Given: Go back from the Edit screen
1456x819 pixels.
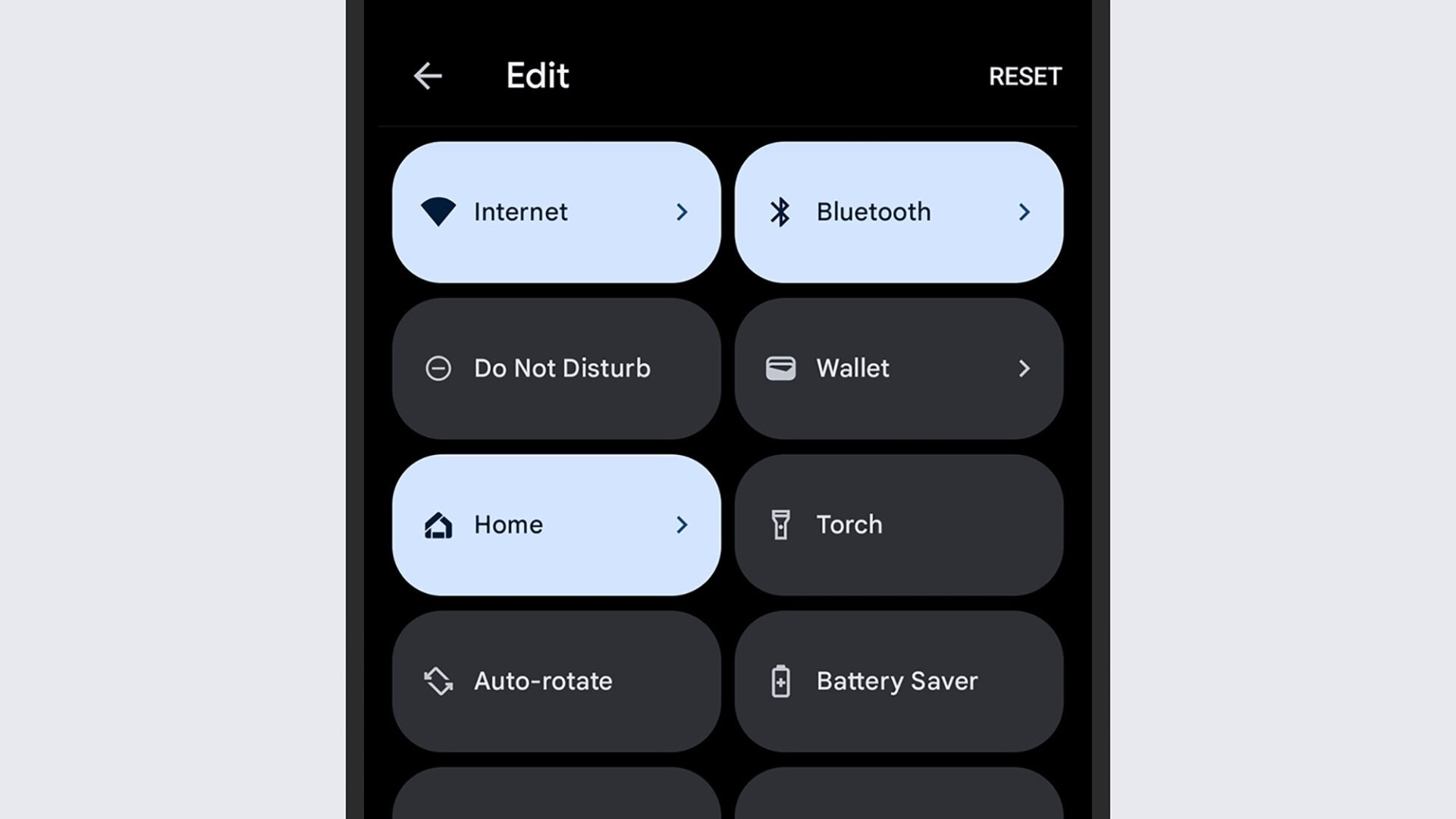Looking at the screenshot, I should point(428,76).
